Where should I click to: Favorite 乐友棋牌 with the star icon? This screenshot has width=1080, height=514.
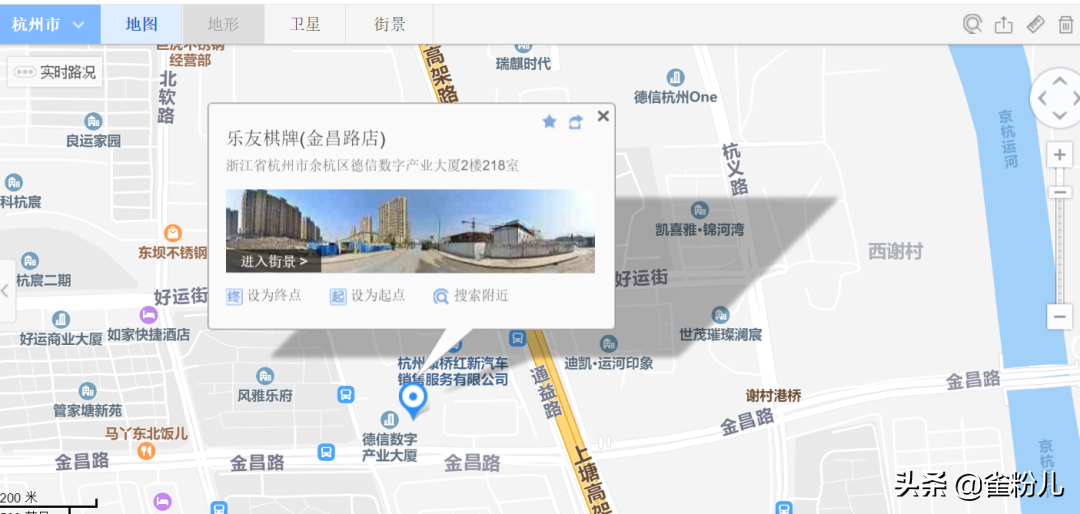pyautogui.click(x=549, y=122)
